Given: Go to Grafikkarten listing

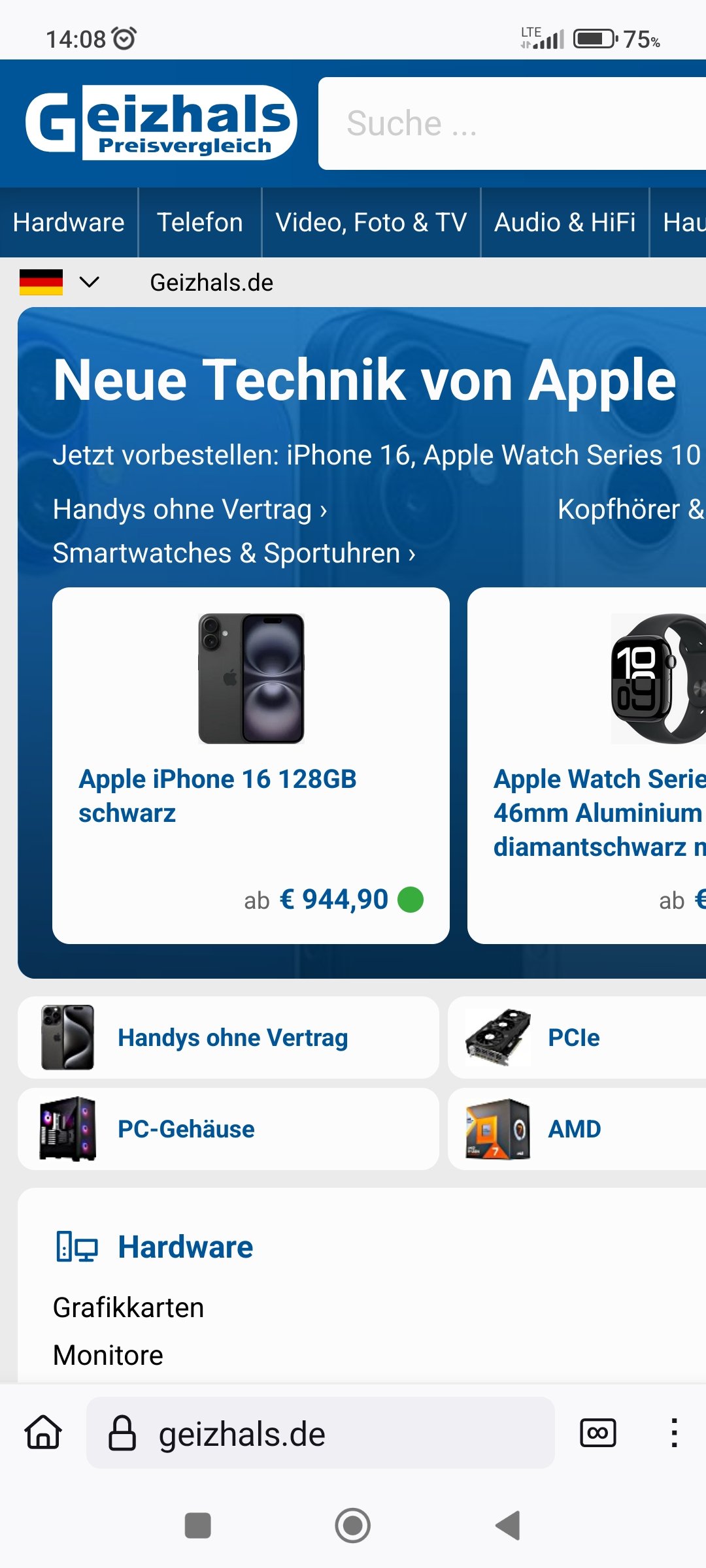Looking at the screenshot, I should 129,1308.
